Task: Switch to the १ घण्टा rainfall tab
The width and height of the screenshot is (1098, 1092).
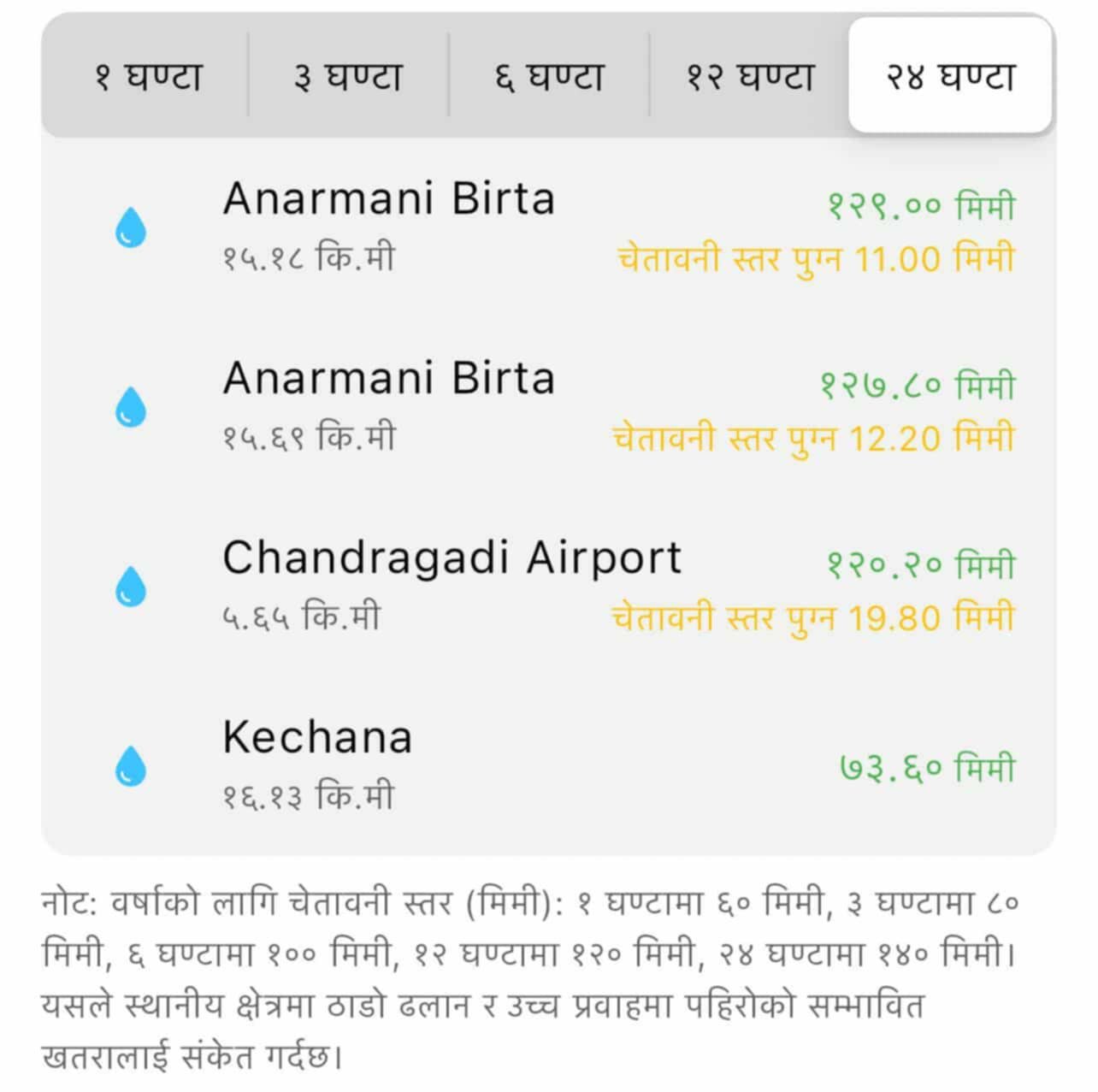Action: click(x=147, y=77)
